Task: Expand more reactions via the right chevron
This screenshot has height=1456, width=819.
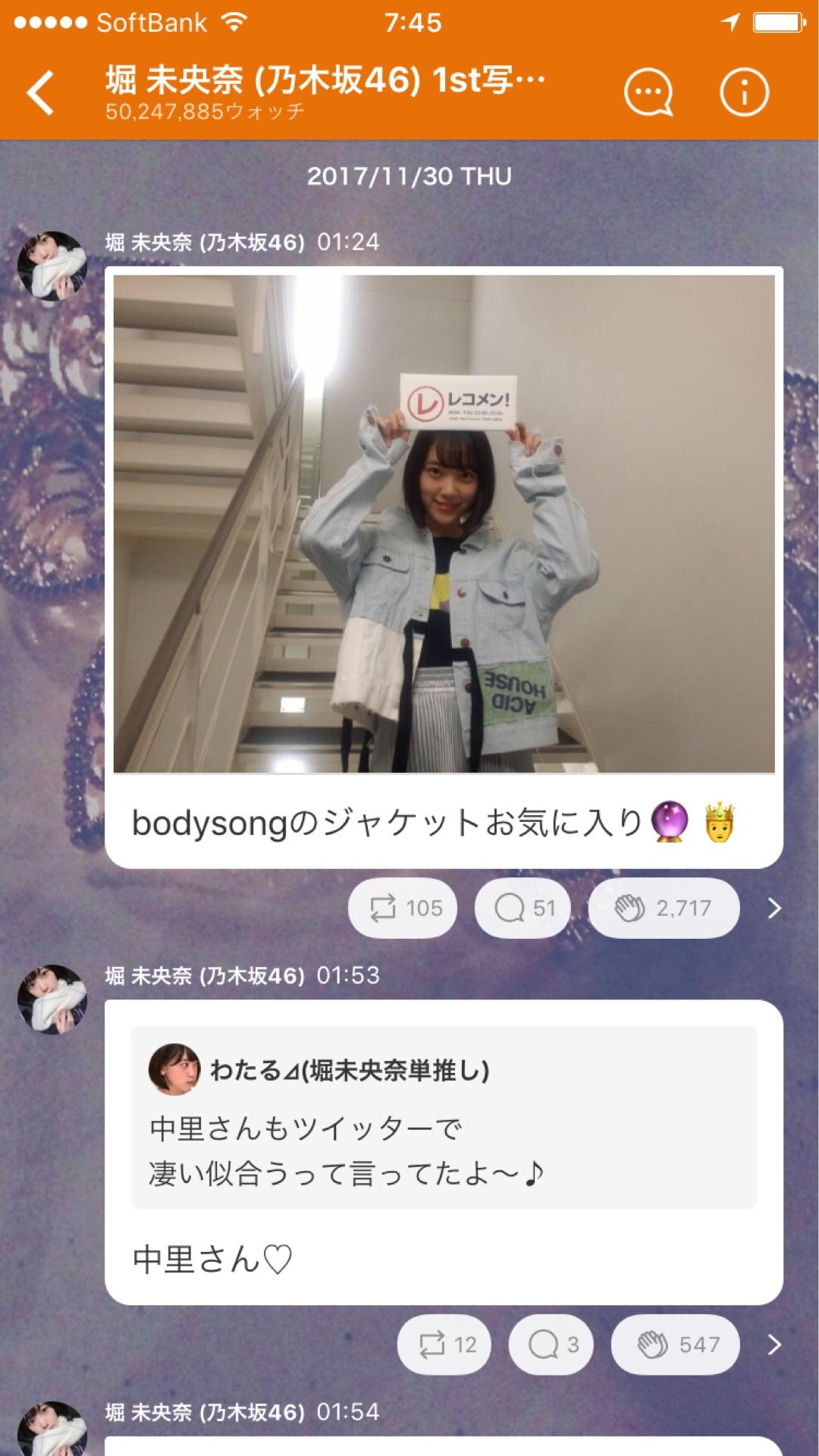Action: tap(775, 907)
